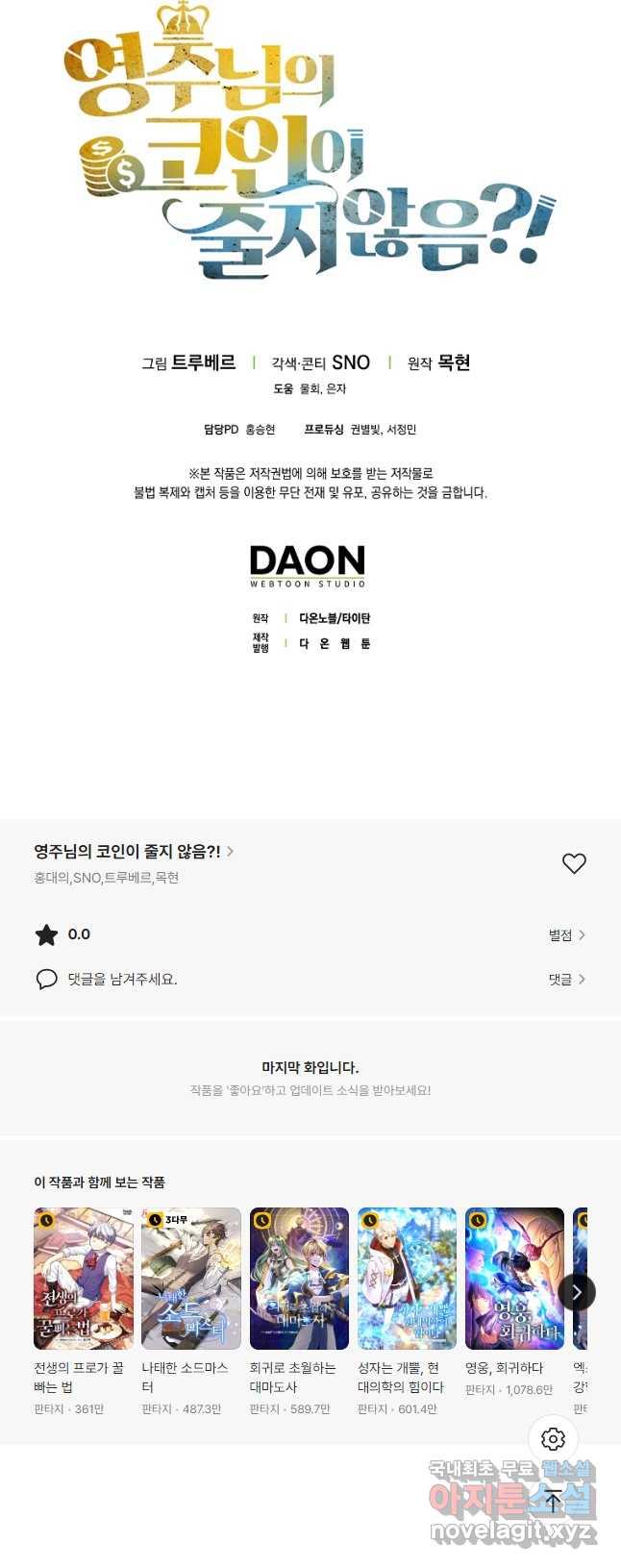Open the viewer settings gear
The width and height of the screenshot is (621, 1568).
coord(553,1438)
